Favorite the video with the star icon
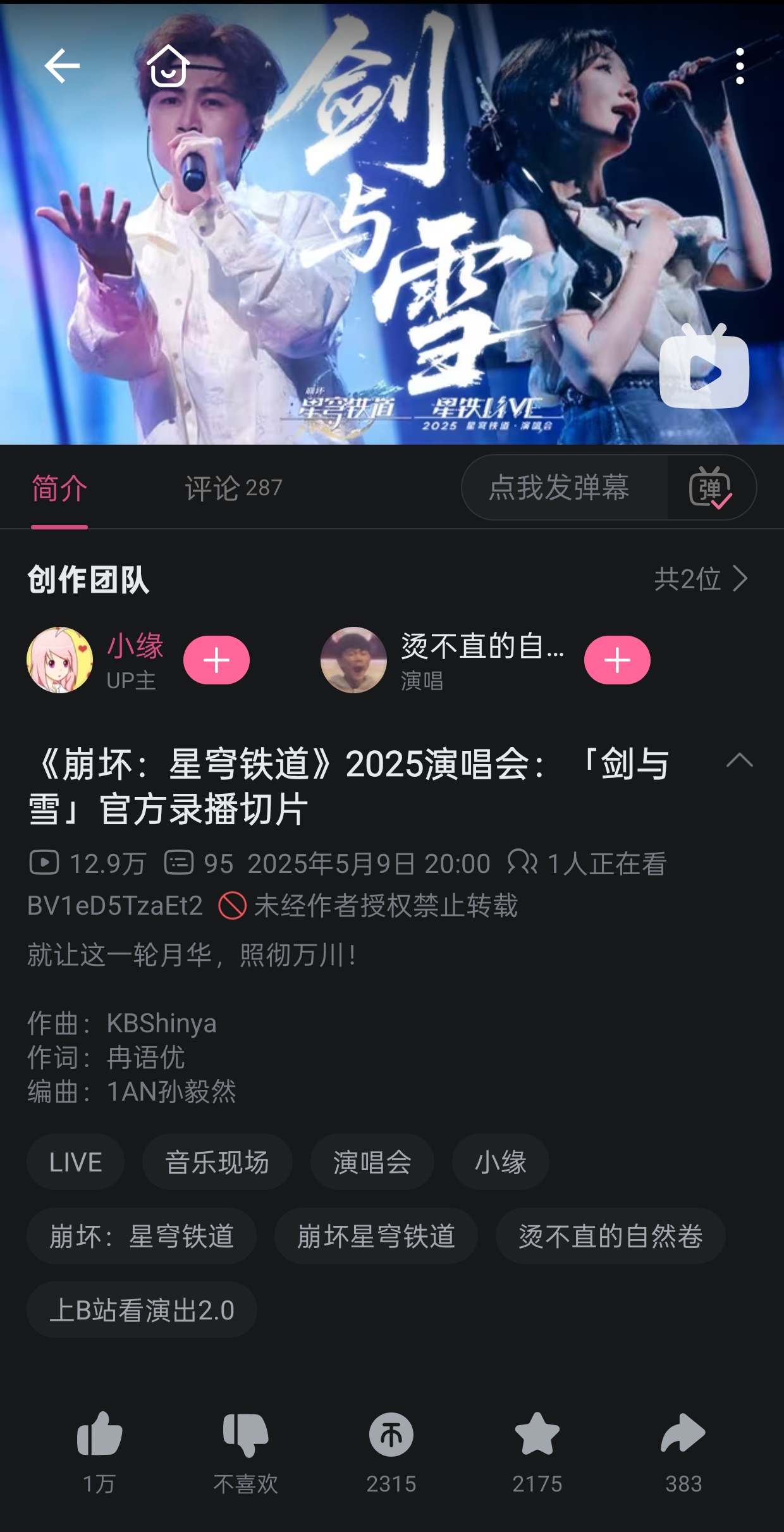The width and height of the screenshot is (784, 1532). (537, 1436)
